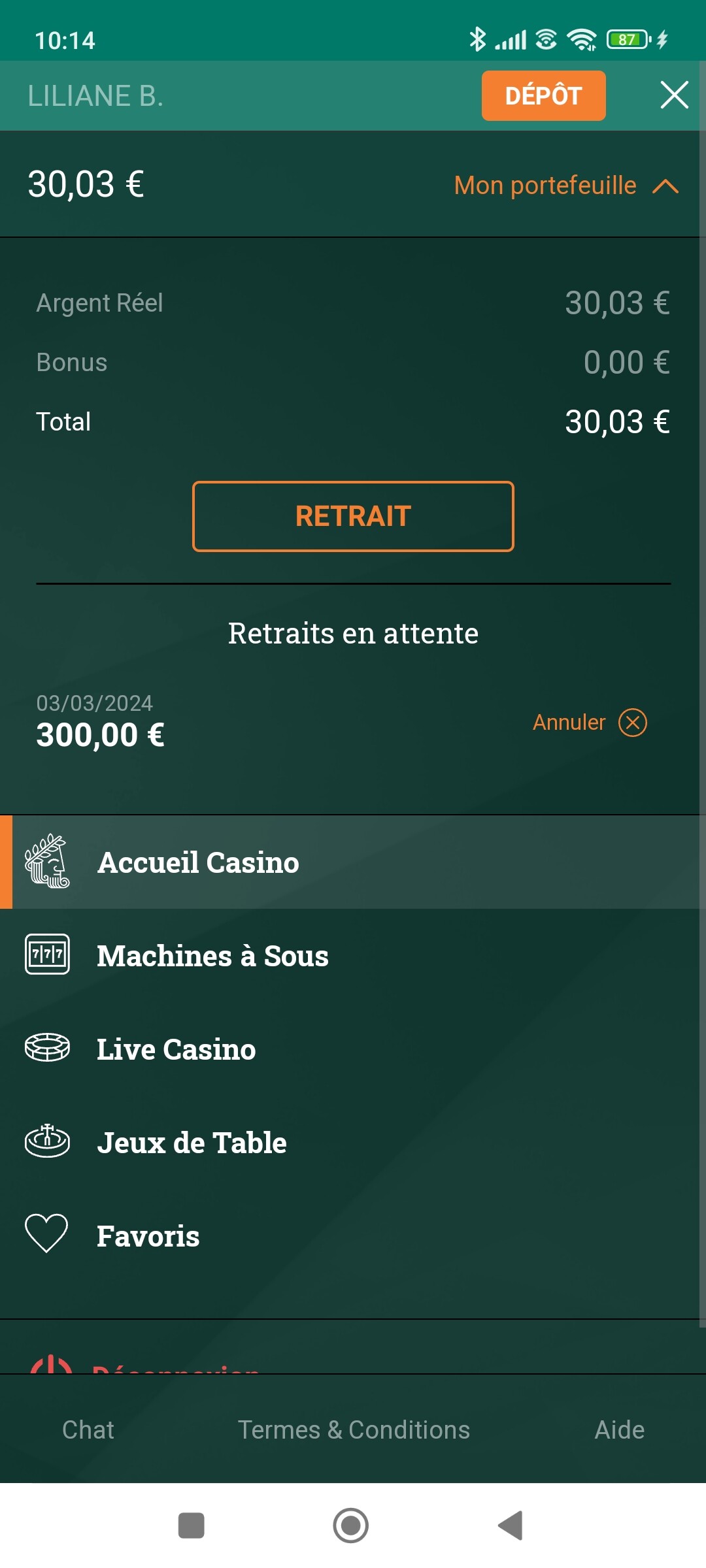This screenshot has height=1568, width=706.
Task: Tap the RETRAIT button
Action: point(353,516)
